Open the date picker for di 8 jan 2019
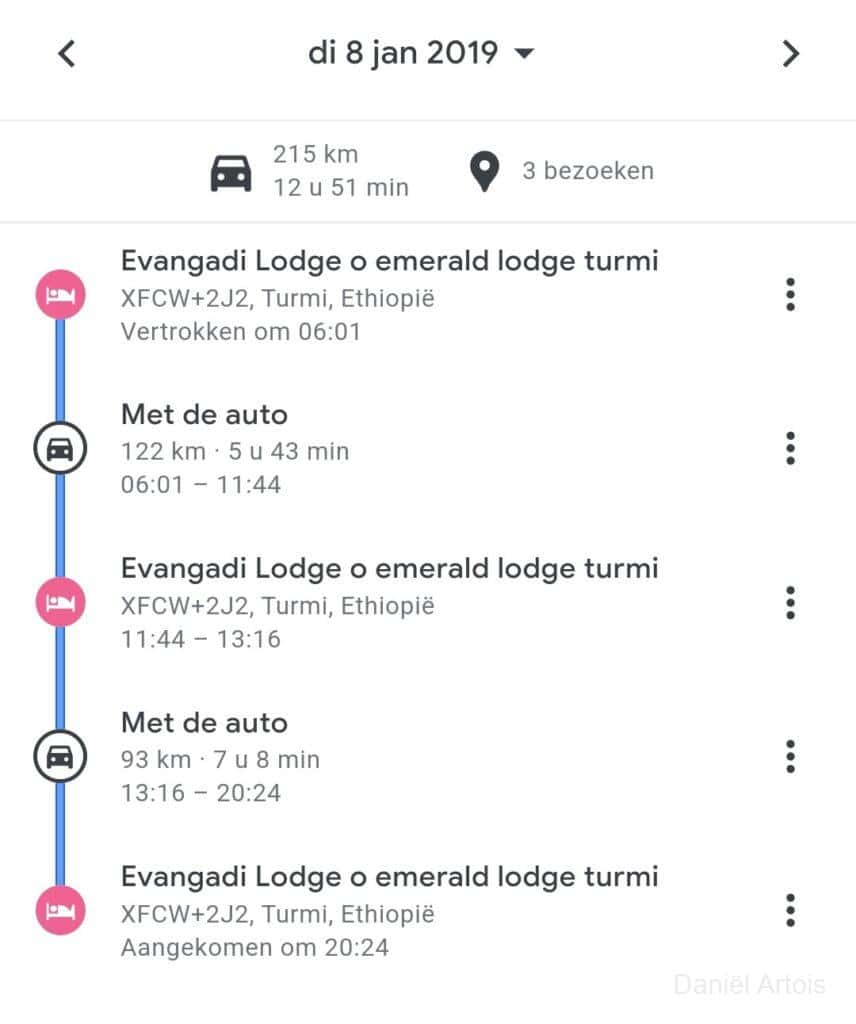This screenshot has height=1024, width=856. [421, 53]
